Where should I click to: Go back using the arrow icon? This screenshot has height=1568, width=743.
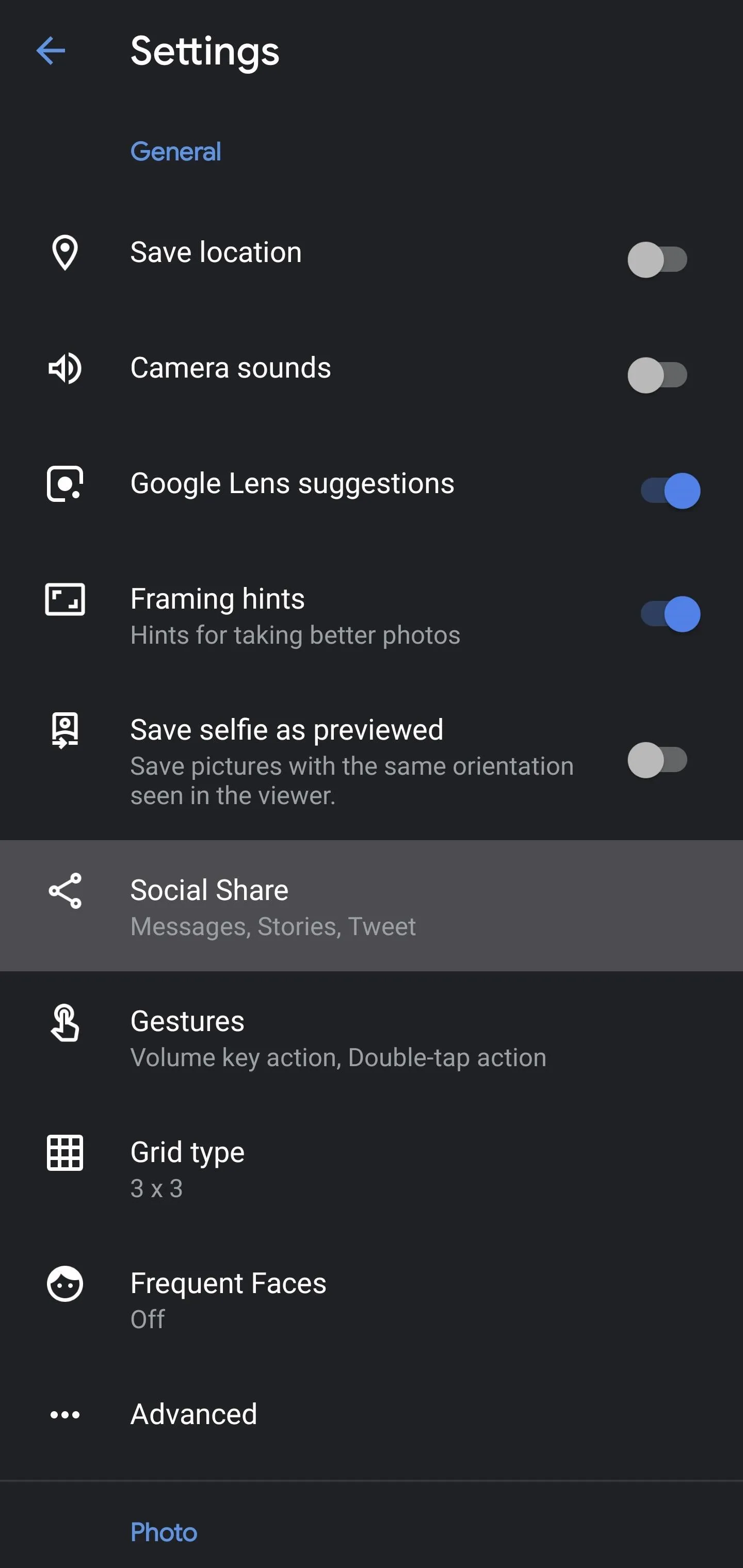tap(51, 51)
